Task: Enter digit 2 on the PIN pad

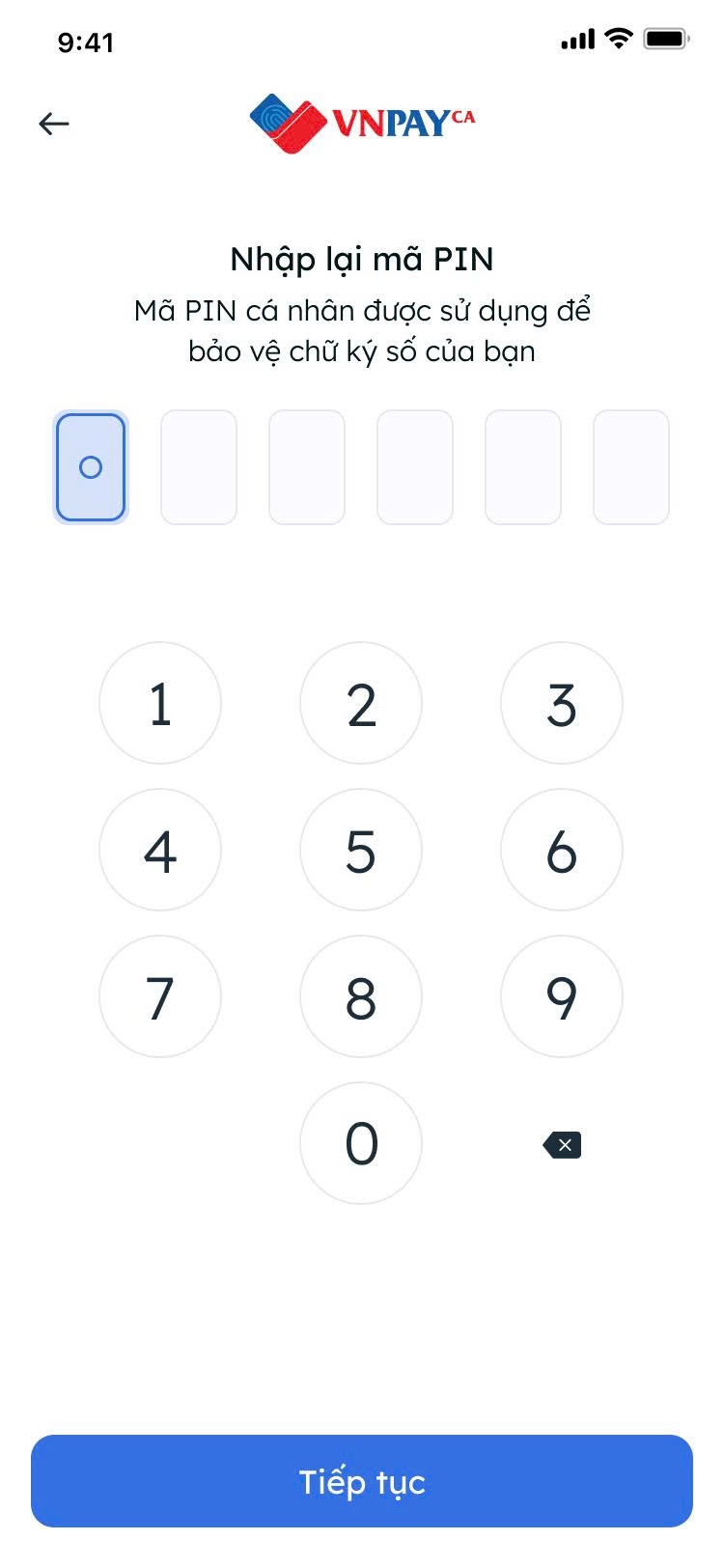Action: pos(361,704)
